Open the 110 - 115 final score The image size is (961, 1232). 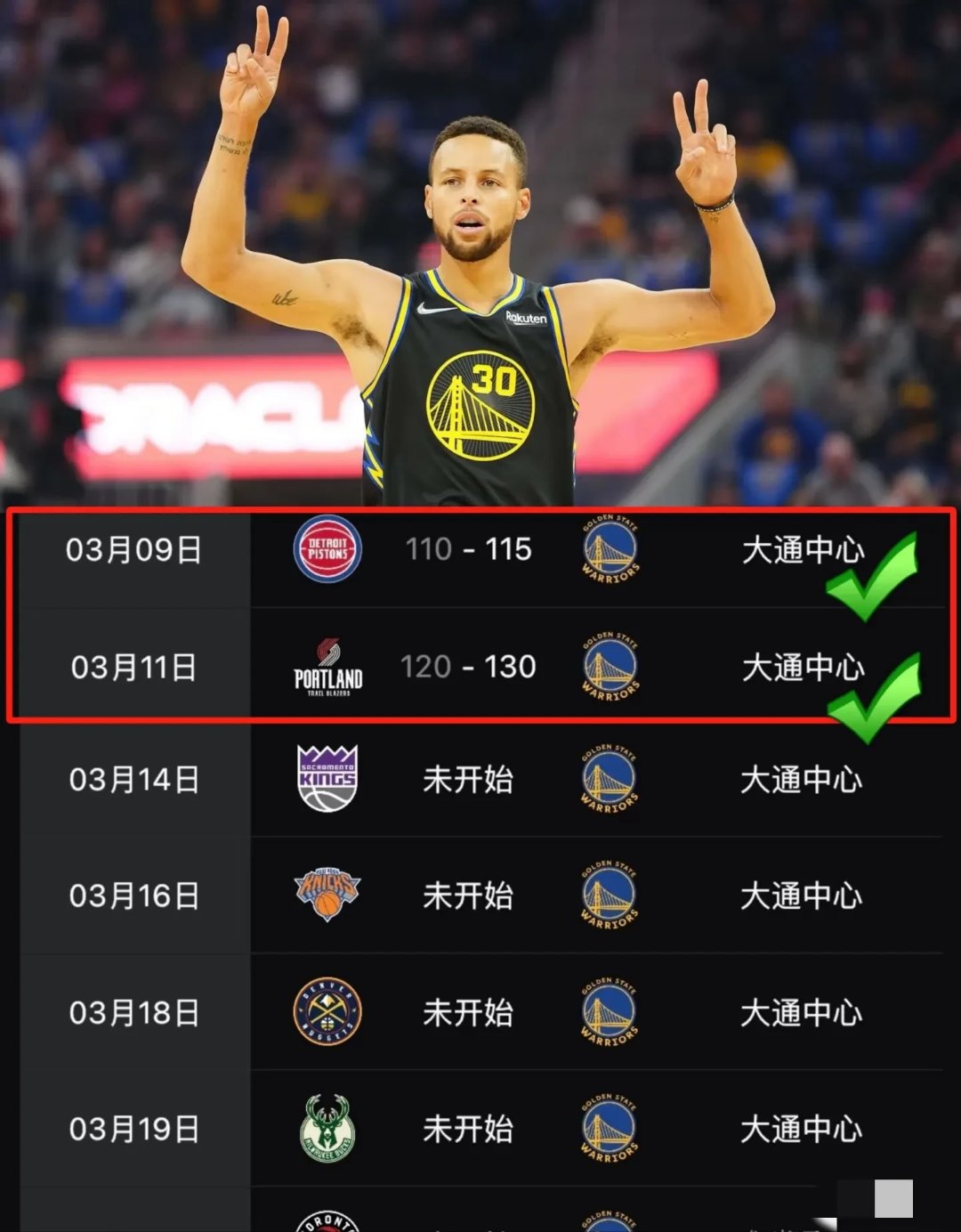(x=470, y=549)
